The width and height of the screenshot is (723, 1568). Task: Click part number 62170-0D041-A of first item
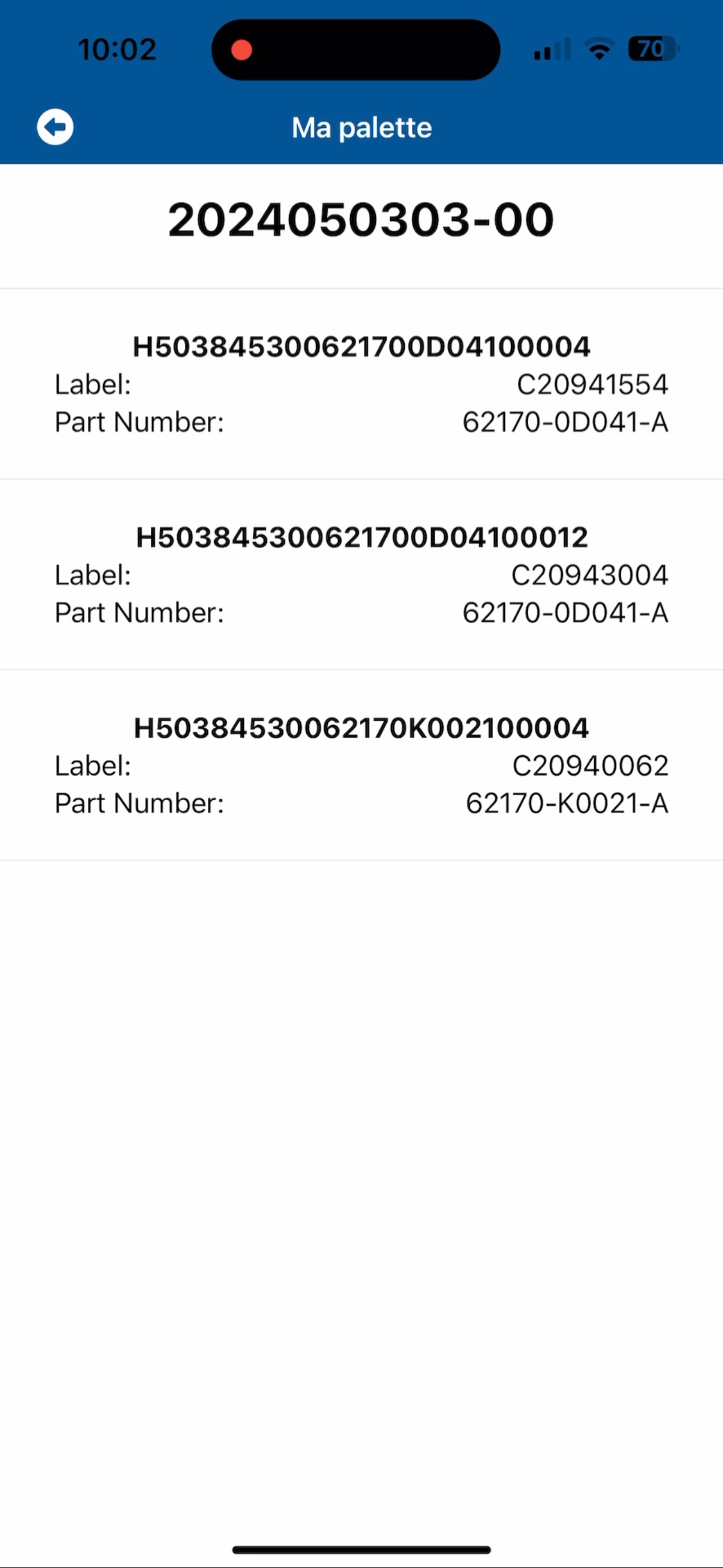(x=566, y=421)
